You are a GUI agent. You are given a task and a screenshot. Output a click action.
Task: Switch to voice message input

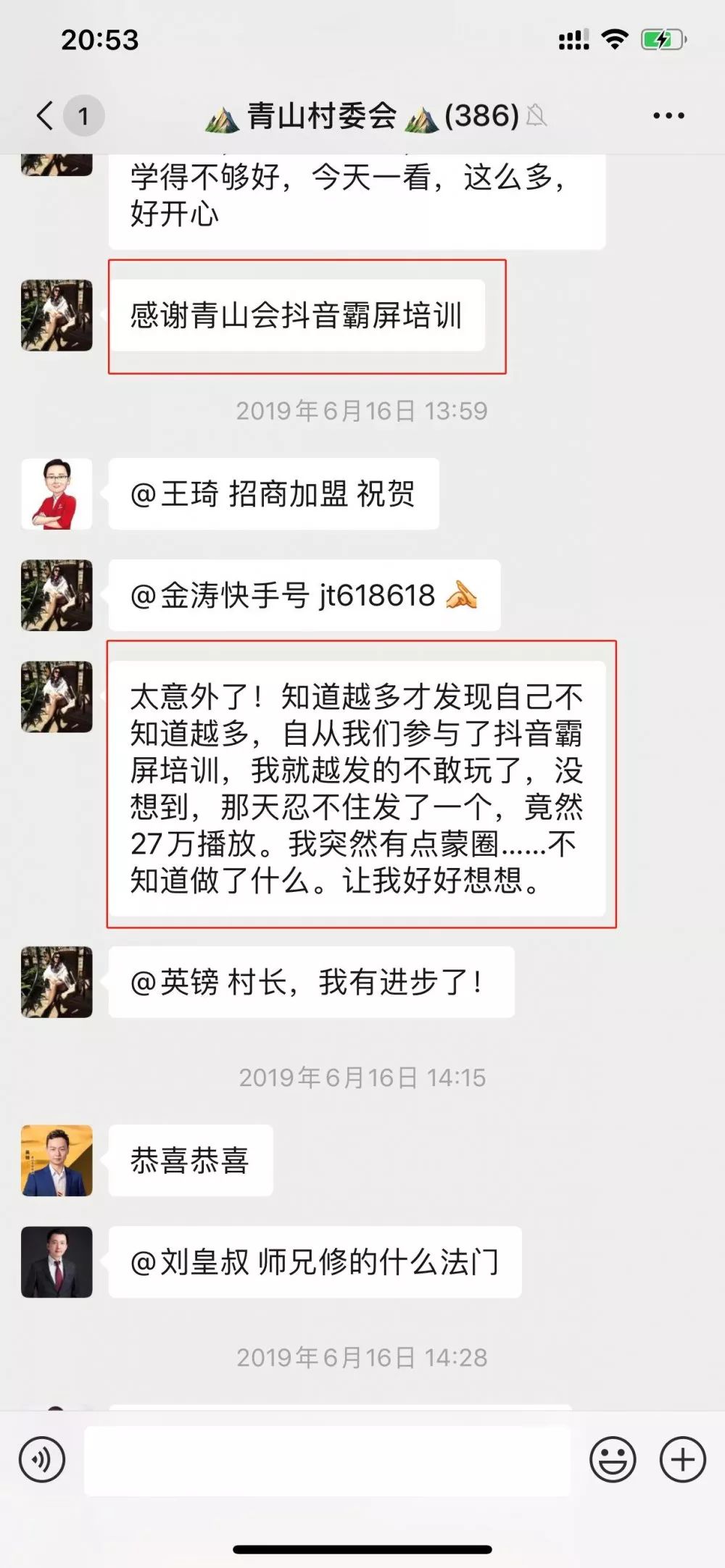coord(42,1459)
